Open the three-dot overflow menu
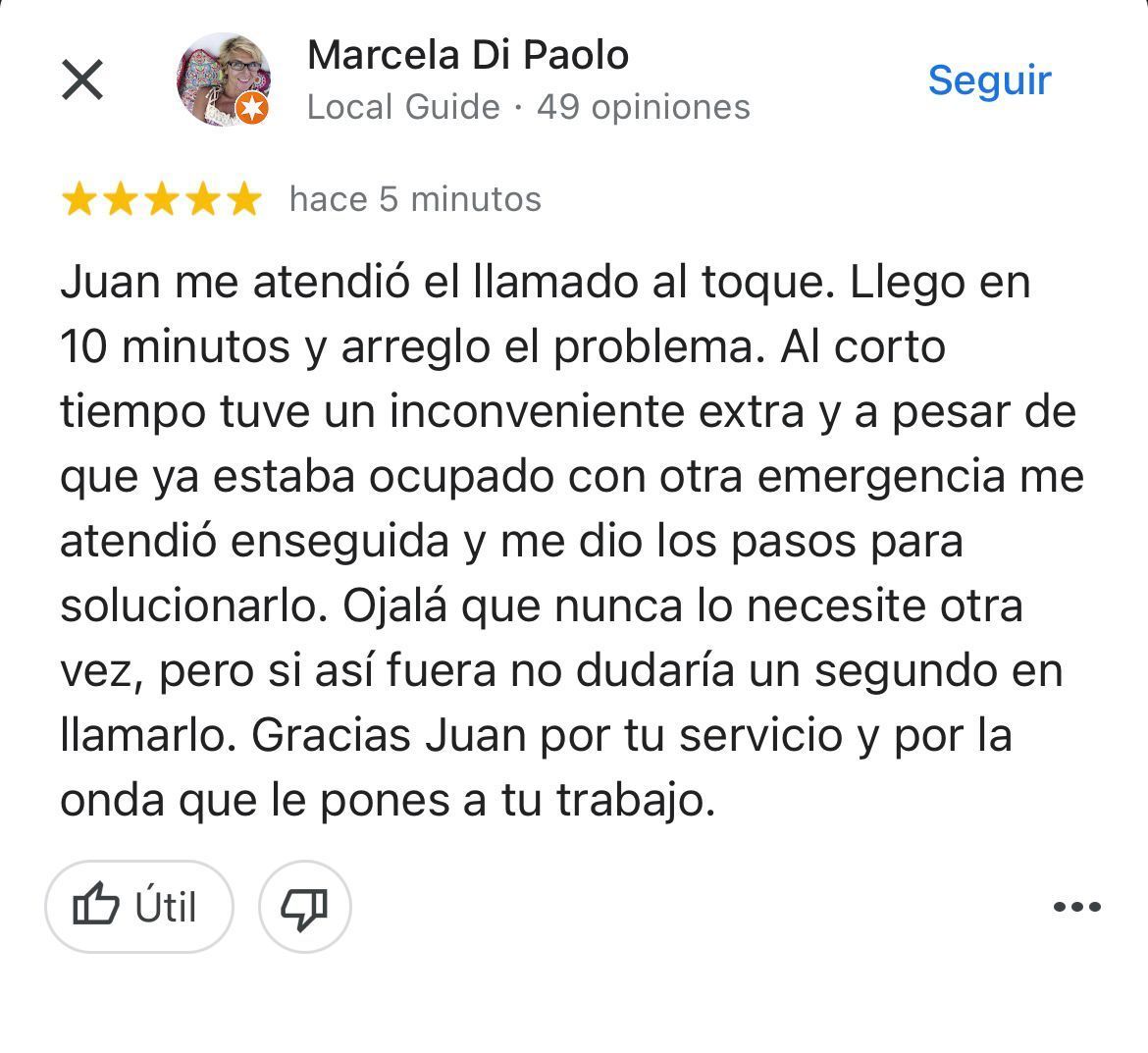1148x1053 pixels. (1076, 907)
